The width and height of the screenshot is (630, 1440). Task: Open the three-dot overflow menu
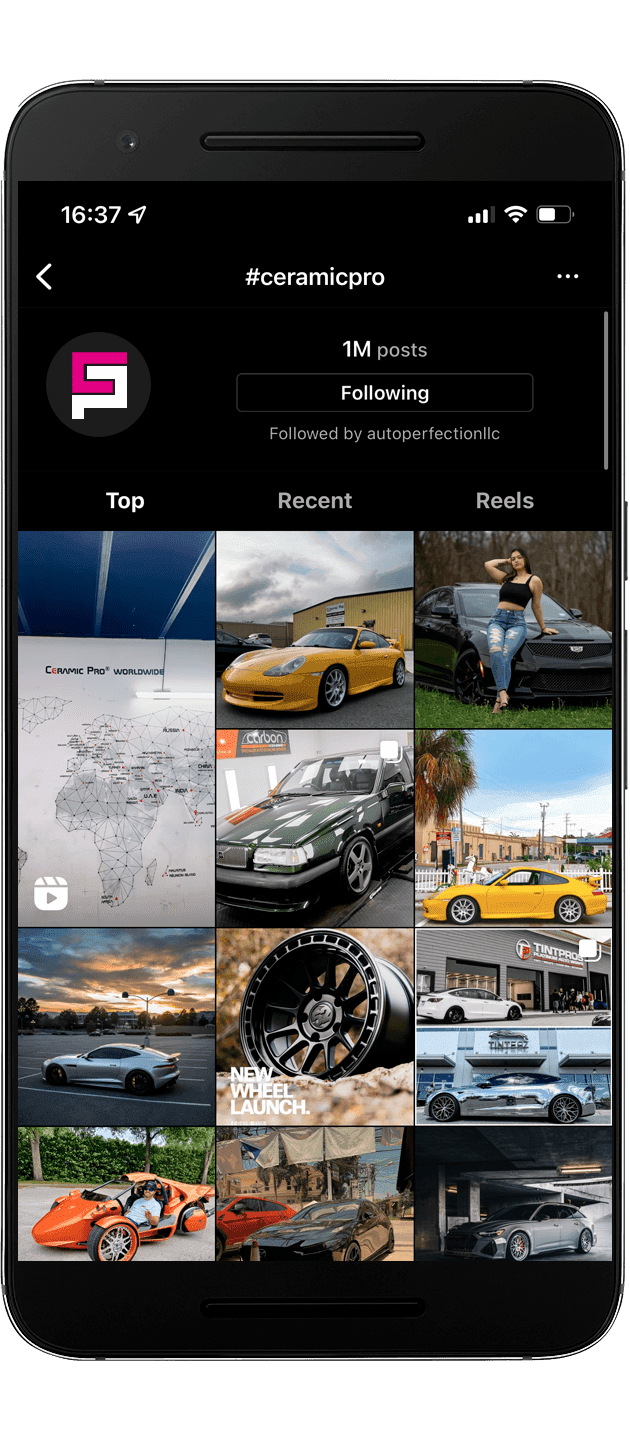[567, 277]
